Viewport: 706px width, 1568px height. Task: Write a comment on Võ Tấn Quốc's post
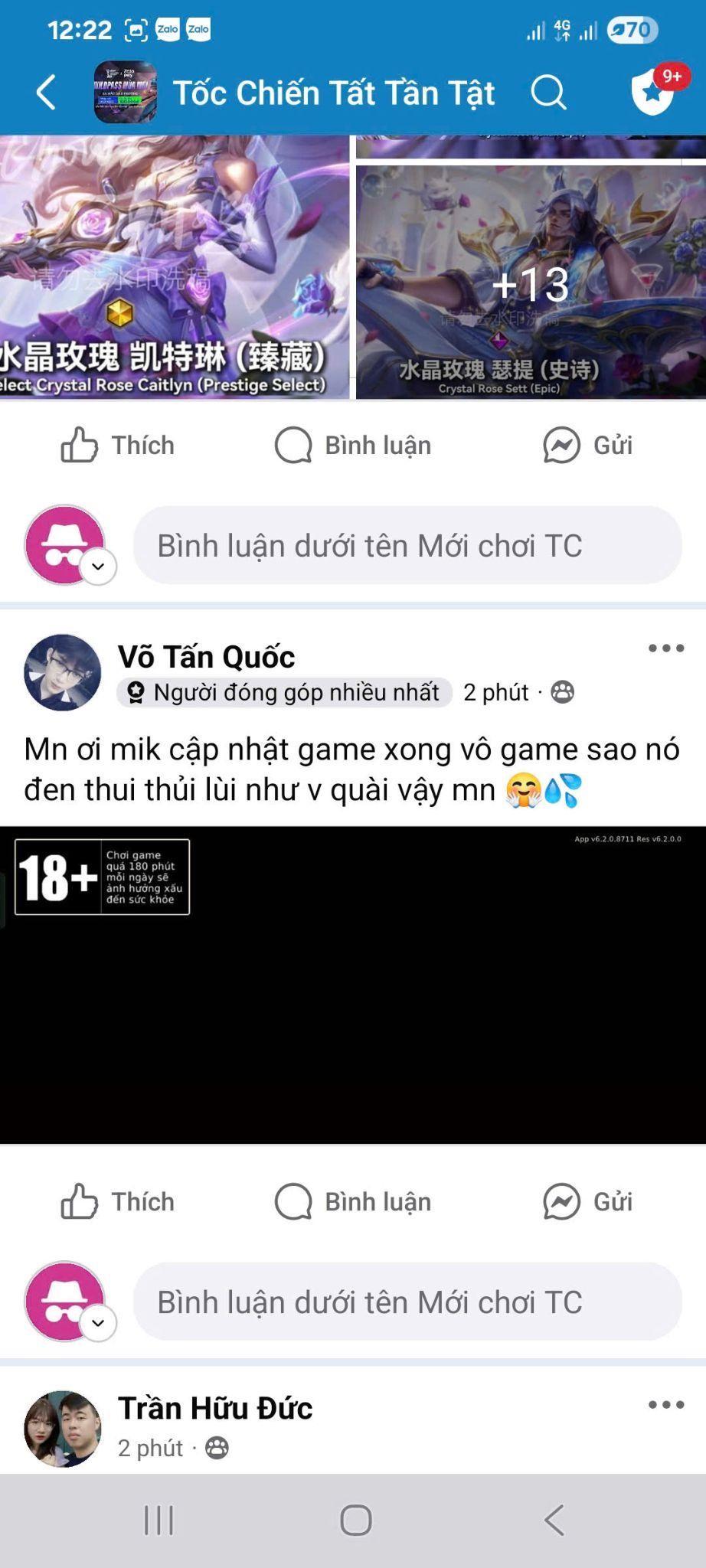coord(407,1302)
